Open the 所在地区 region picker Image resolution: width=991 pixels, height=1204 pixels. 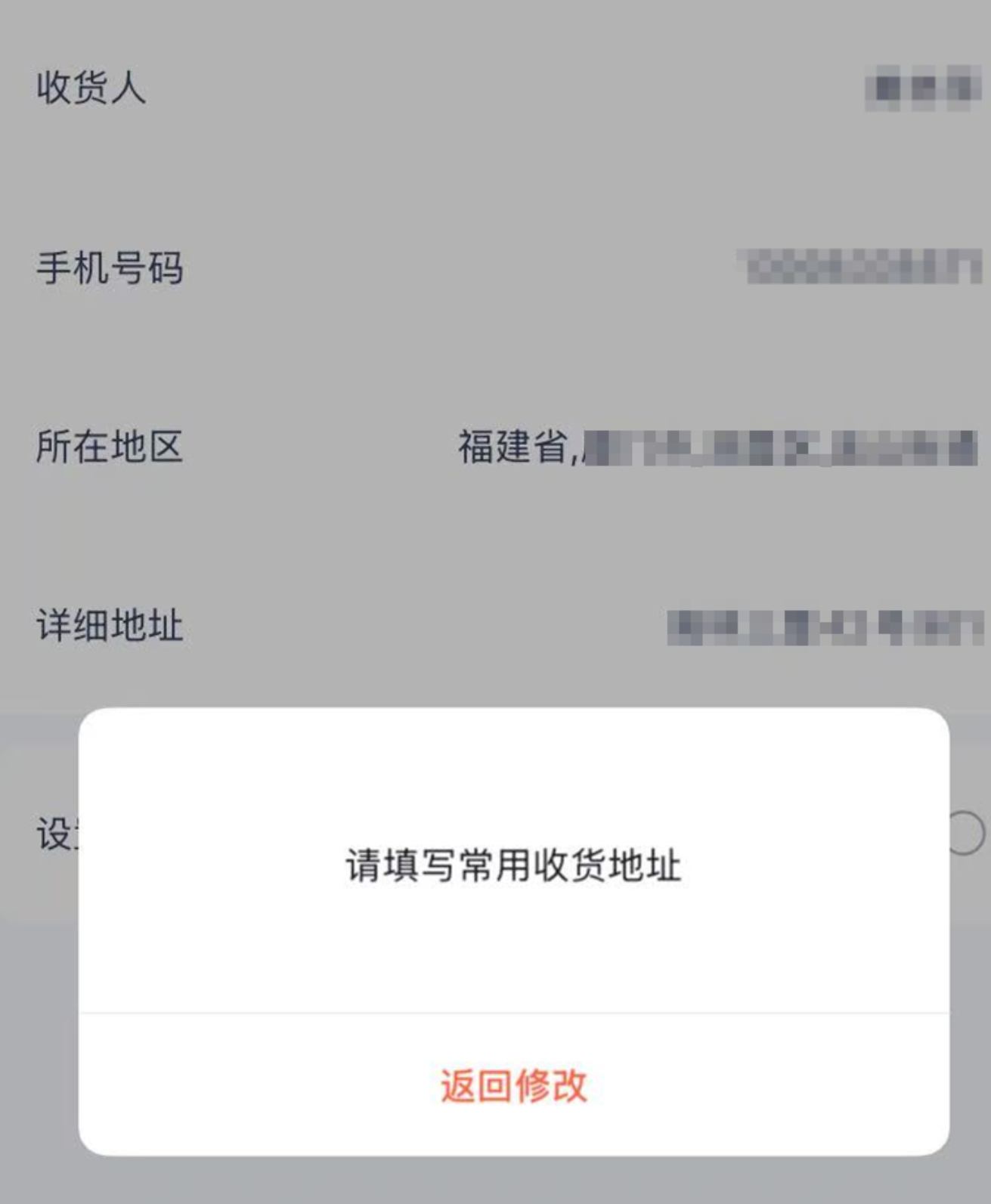[x=717, y=447]
